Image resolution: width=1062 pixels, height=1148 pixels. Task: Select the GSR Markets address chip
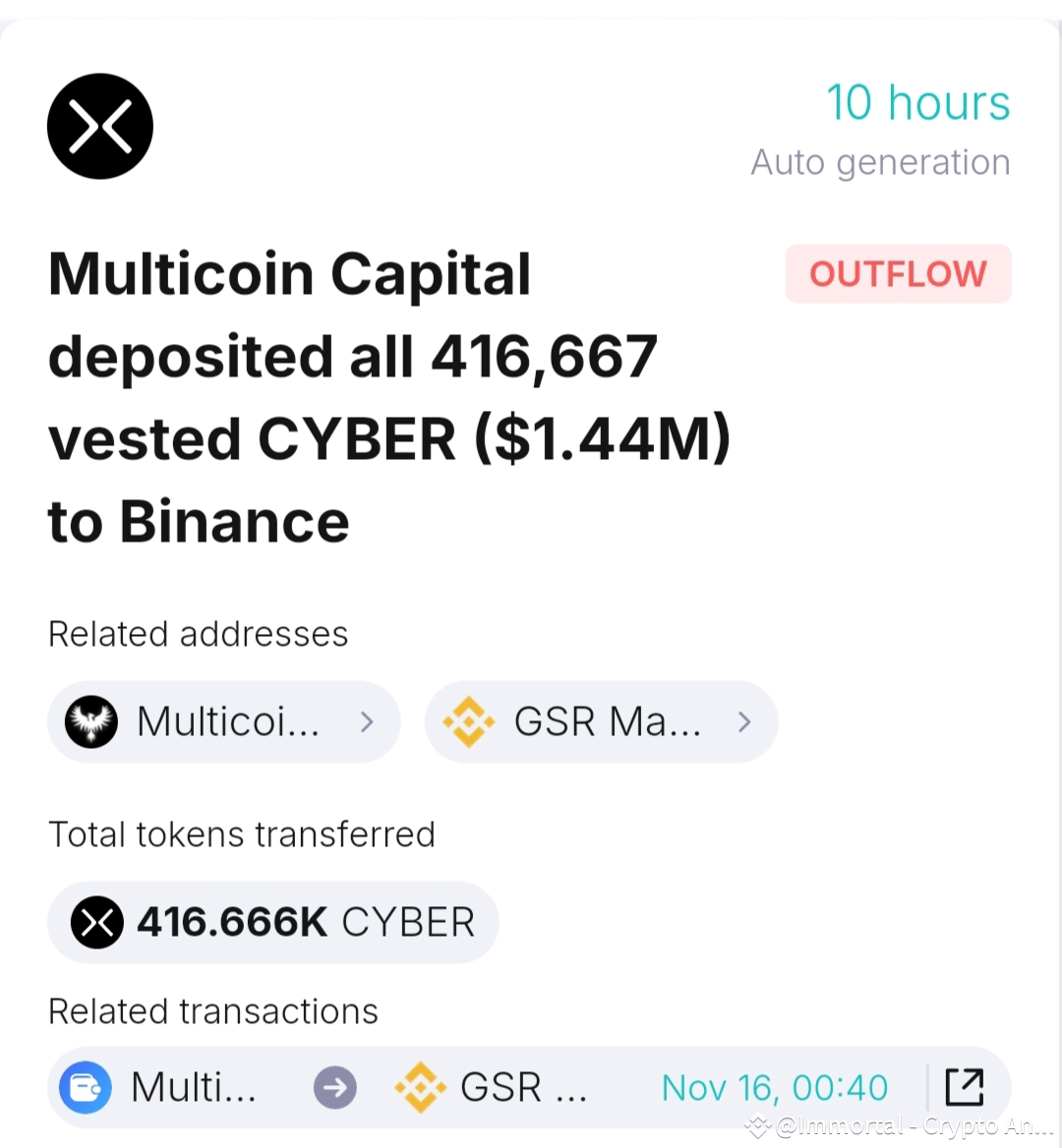coord(601,721)
